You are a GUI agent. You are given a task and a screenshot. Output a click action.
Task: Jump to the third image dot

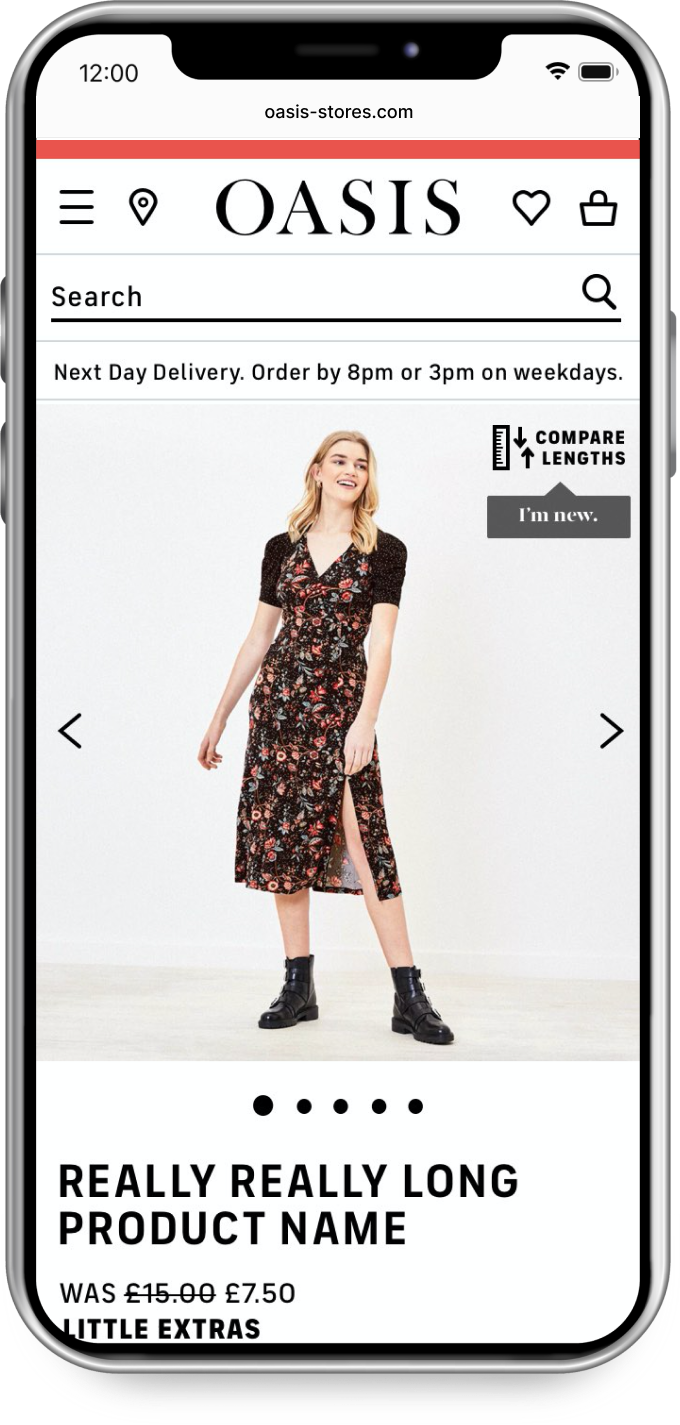[x=341, y=1106]
